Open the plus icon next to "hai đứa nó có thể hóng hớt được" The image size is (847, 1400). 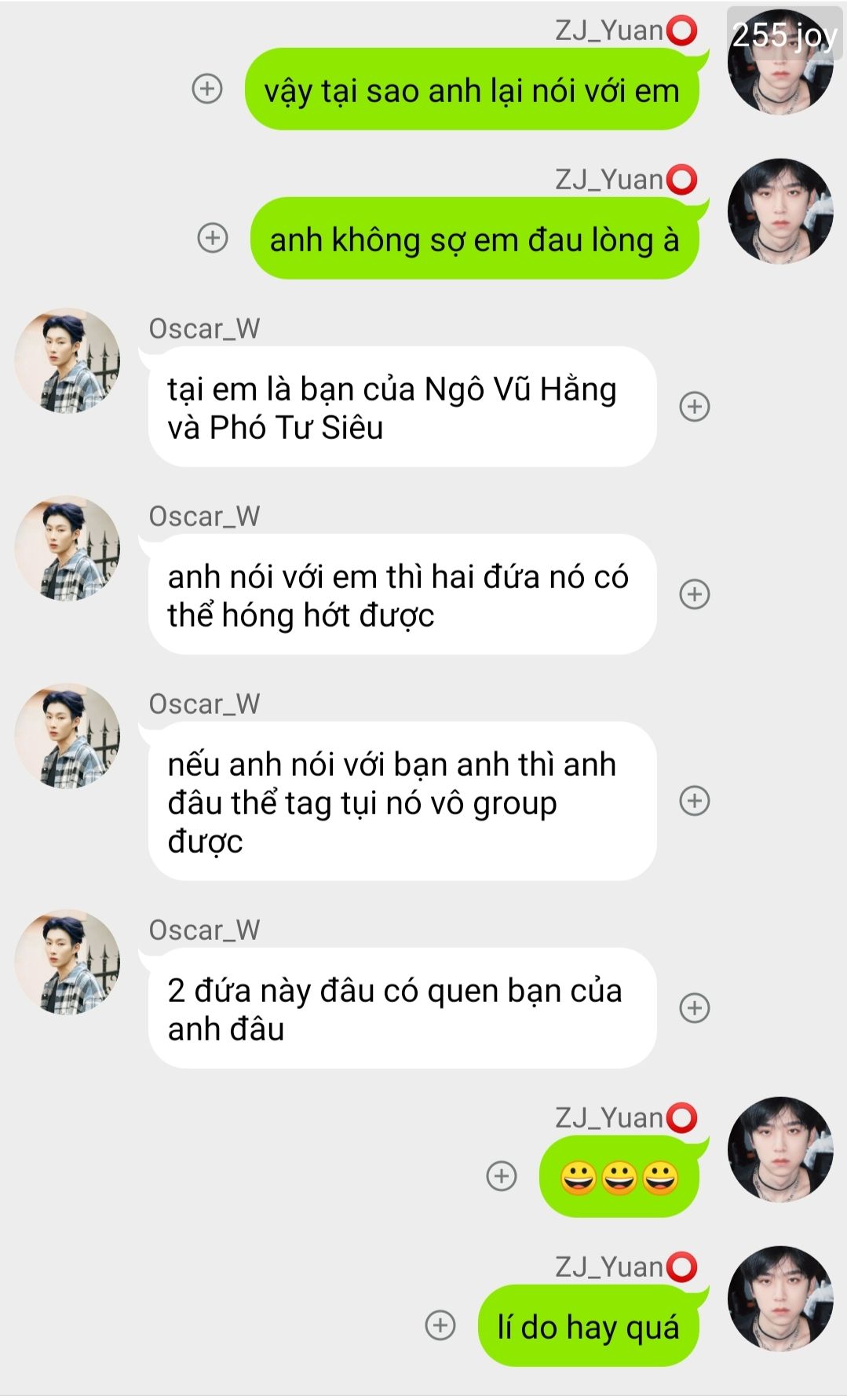point(695,594)
